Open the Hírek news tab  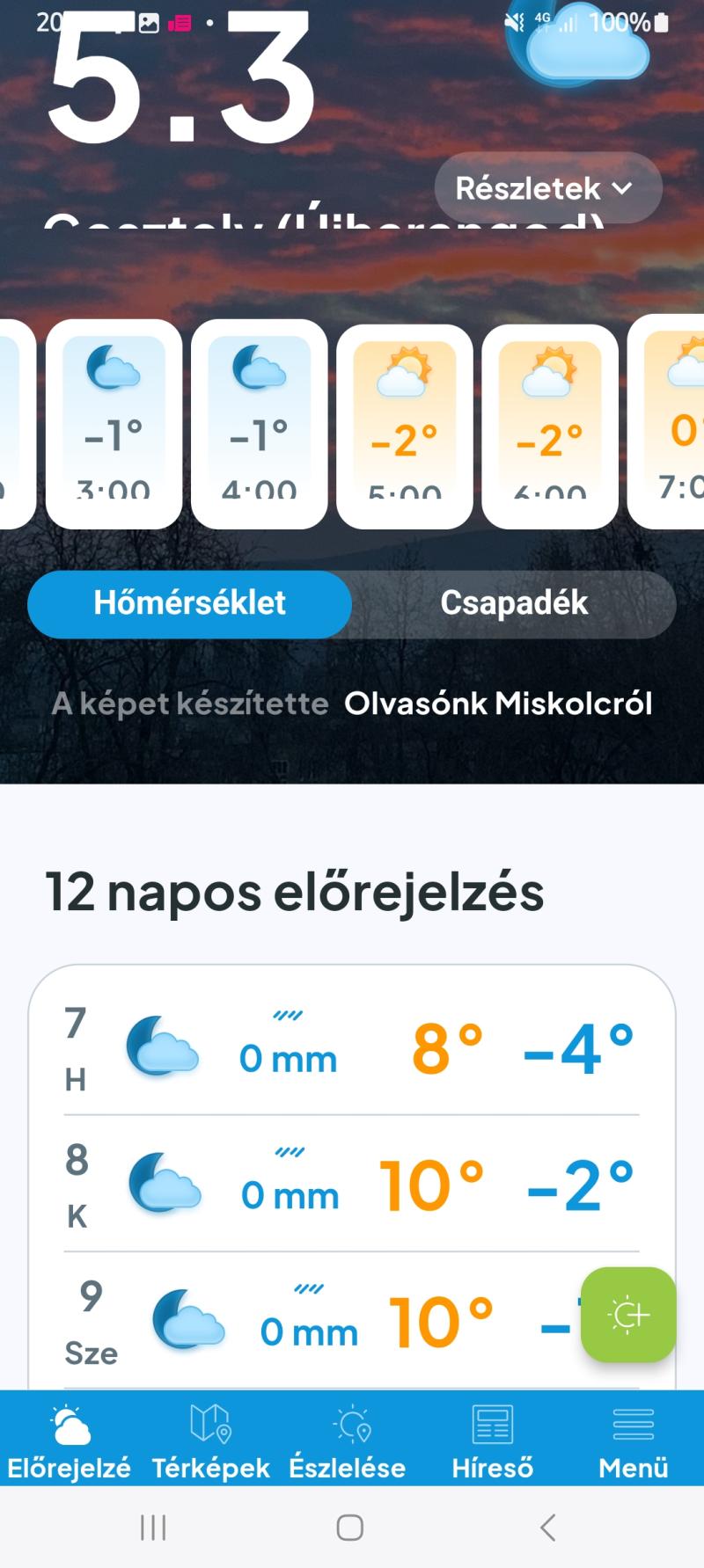click(x=493, y=1439)
